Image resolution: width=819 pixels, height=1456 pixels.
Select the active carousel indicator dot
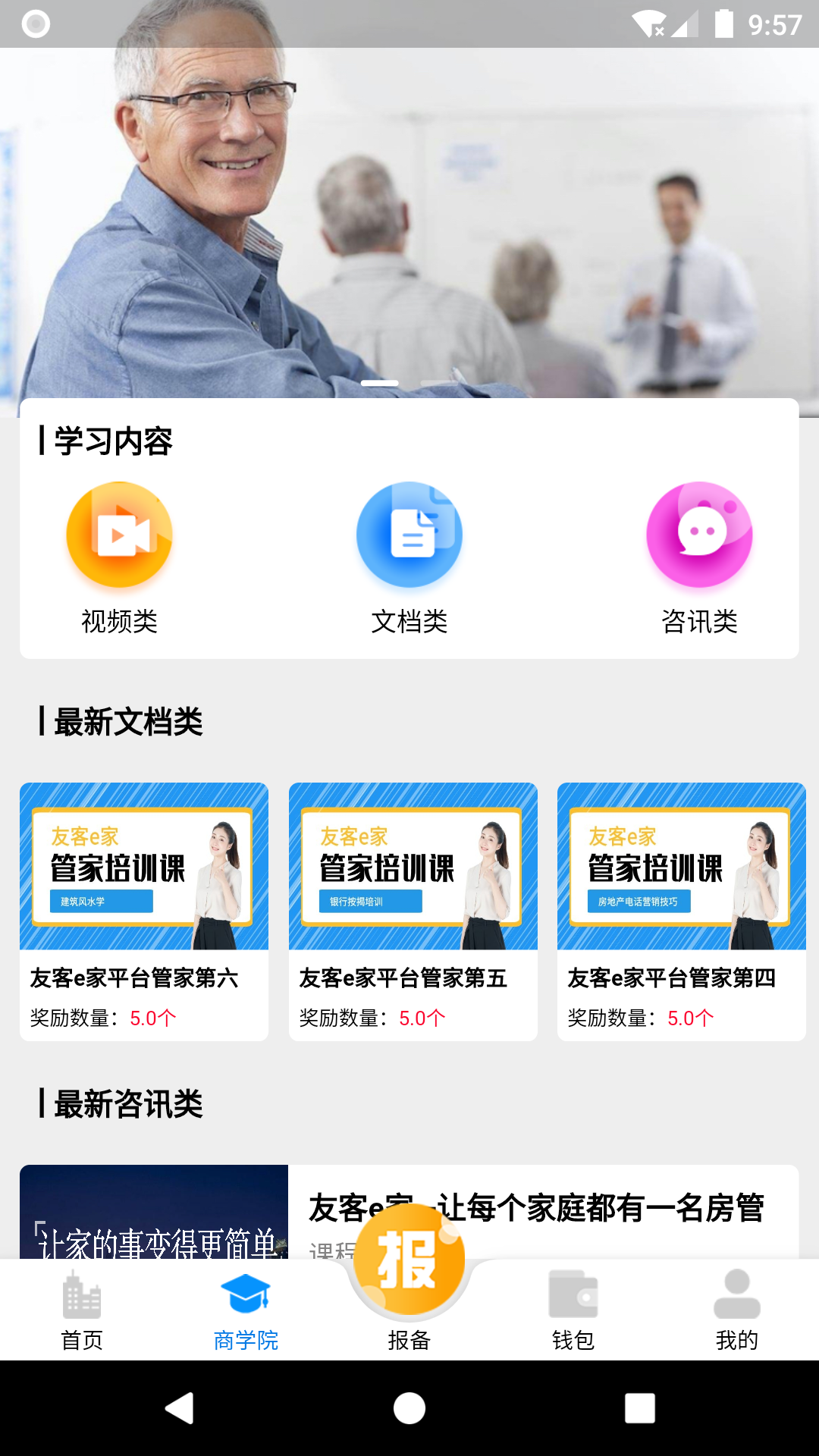coord(379,384)
